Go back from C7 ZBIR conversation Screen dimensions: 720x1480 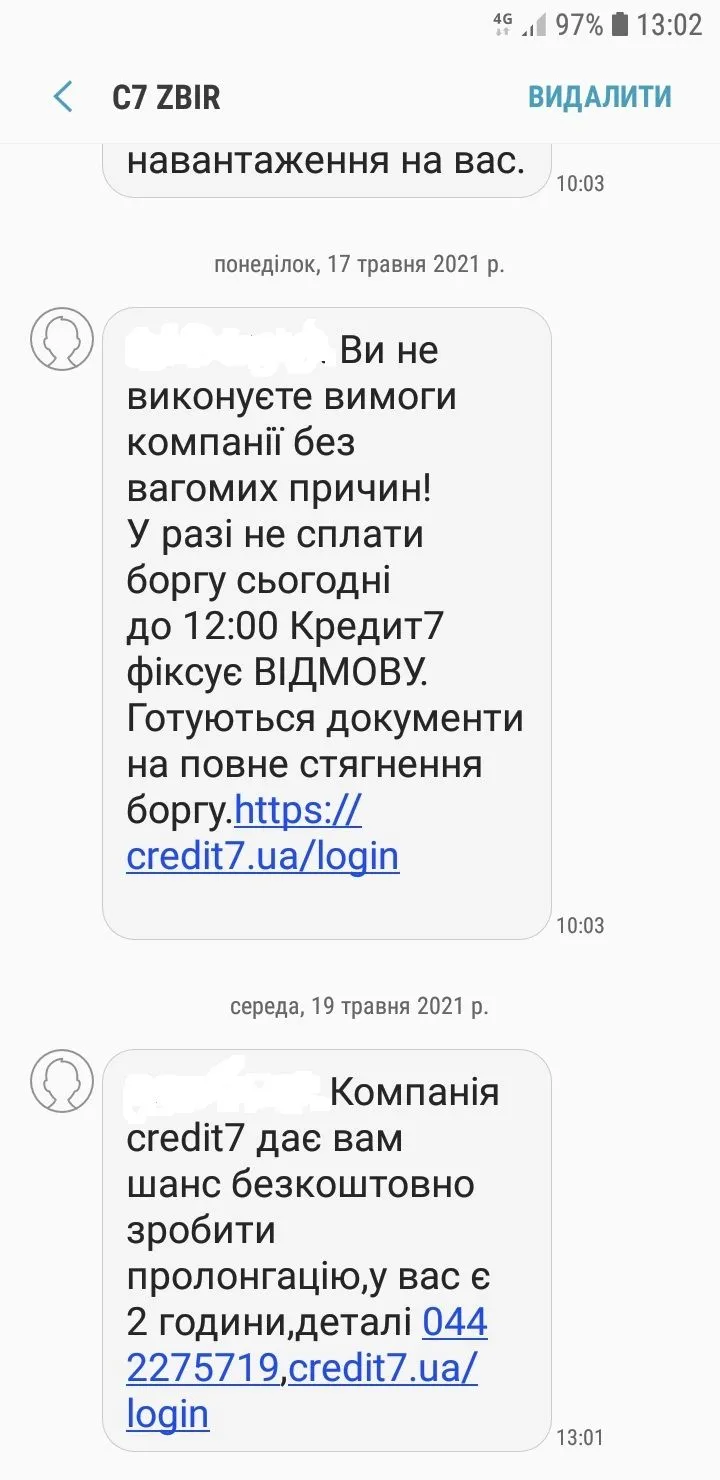pos(63,97)
